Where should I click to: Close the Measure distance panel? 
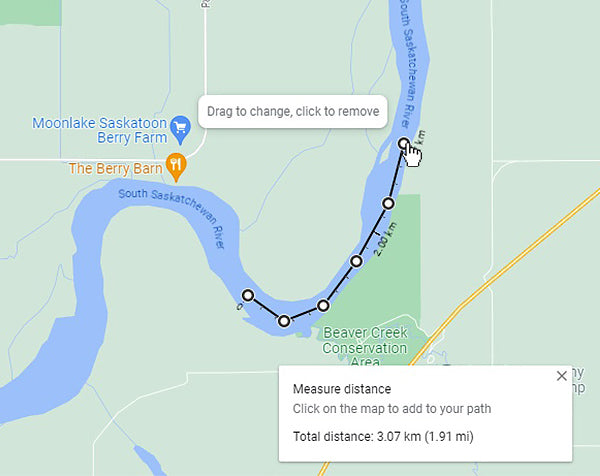click(x=561, y=376)
